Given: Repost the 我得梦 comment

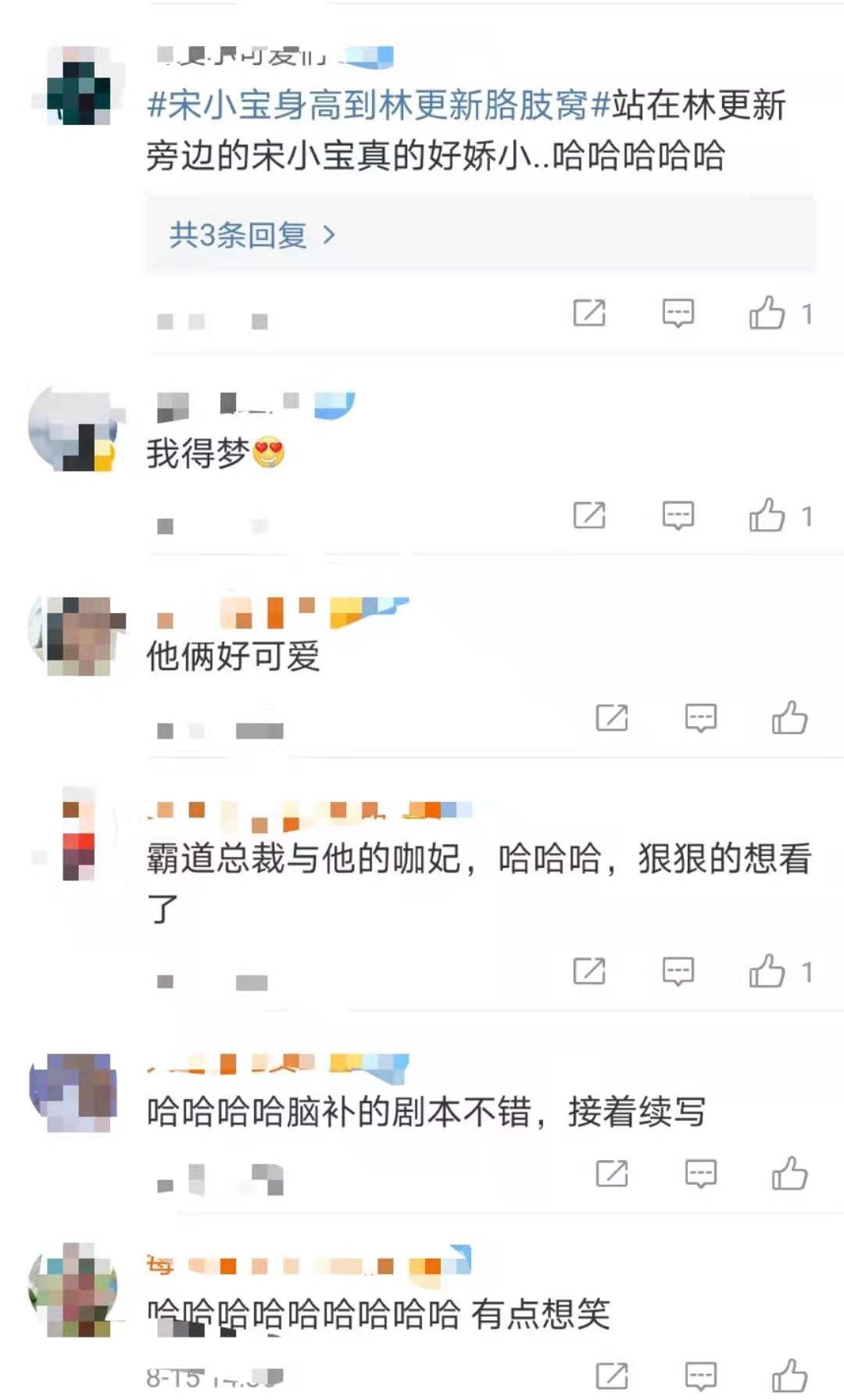Looking at the screenshot, I should pos(589,515).
